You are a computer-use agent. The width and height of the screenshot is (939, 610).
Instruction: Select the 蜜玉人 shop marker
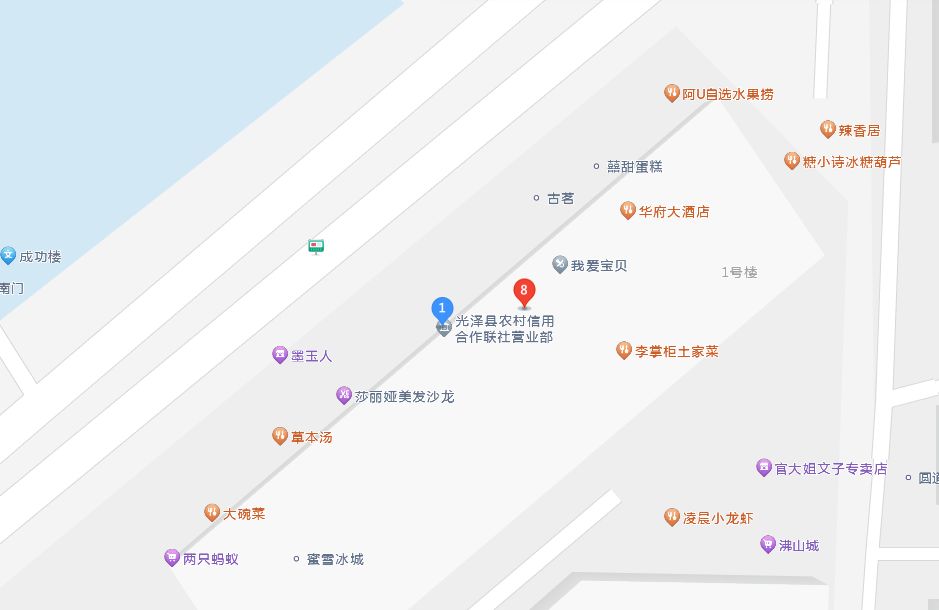(x=280, y=355)
